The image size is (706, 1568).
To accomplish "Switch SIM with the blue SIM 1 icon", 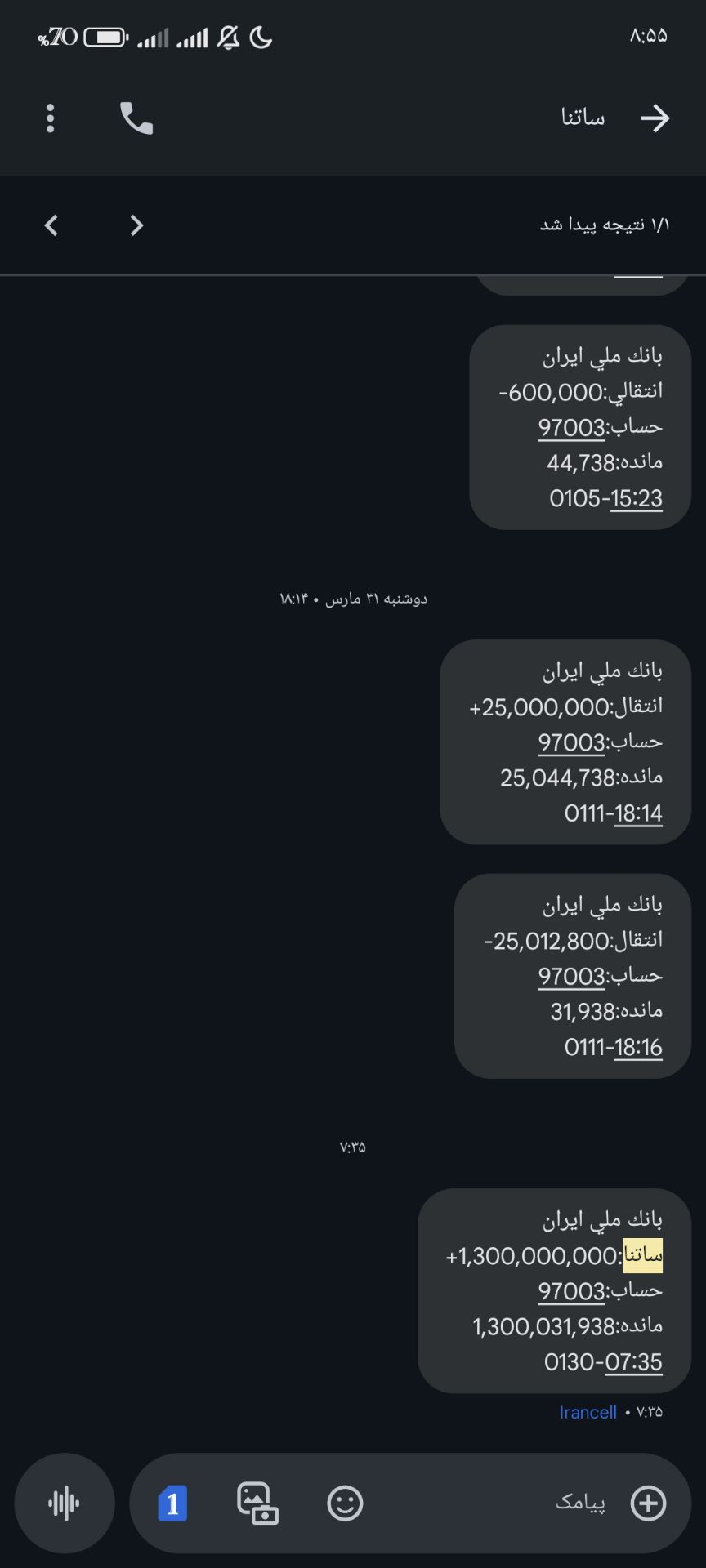I will [x=172, y=1503].
